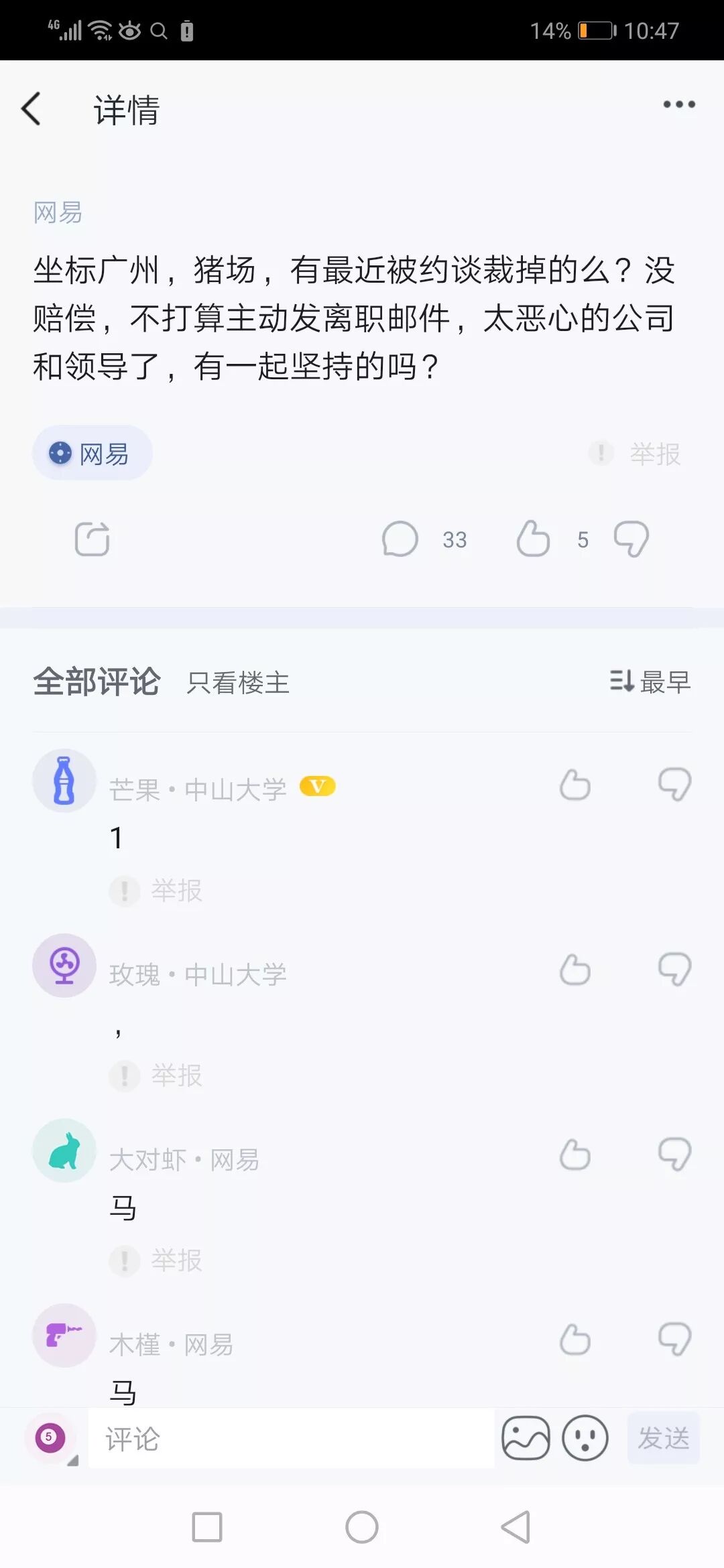Viewport: 724px width, 1568px height.
Task: Report 大对虾's comment
Action: pos(156,1260)
